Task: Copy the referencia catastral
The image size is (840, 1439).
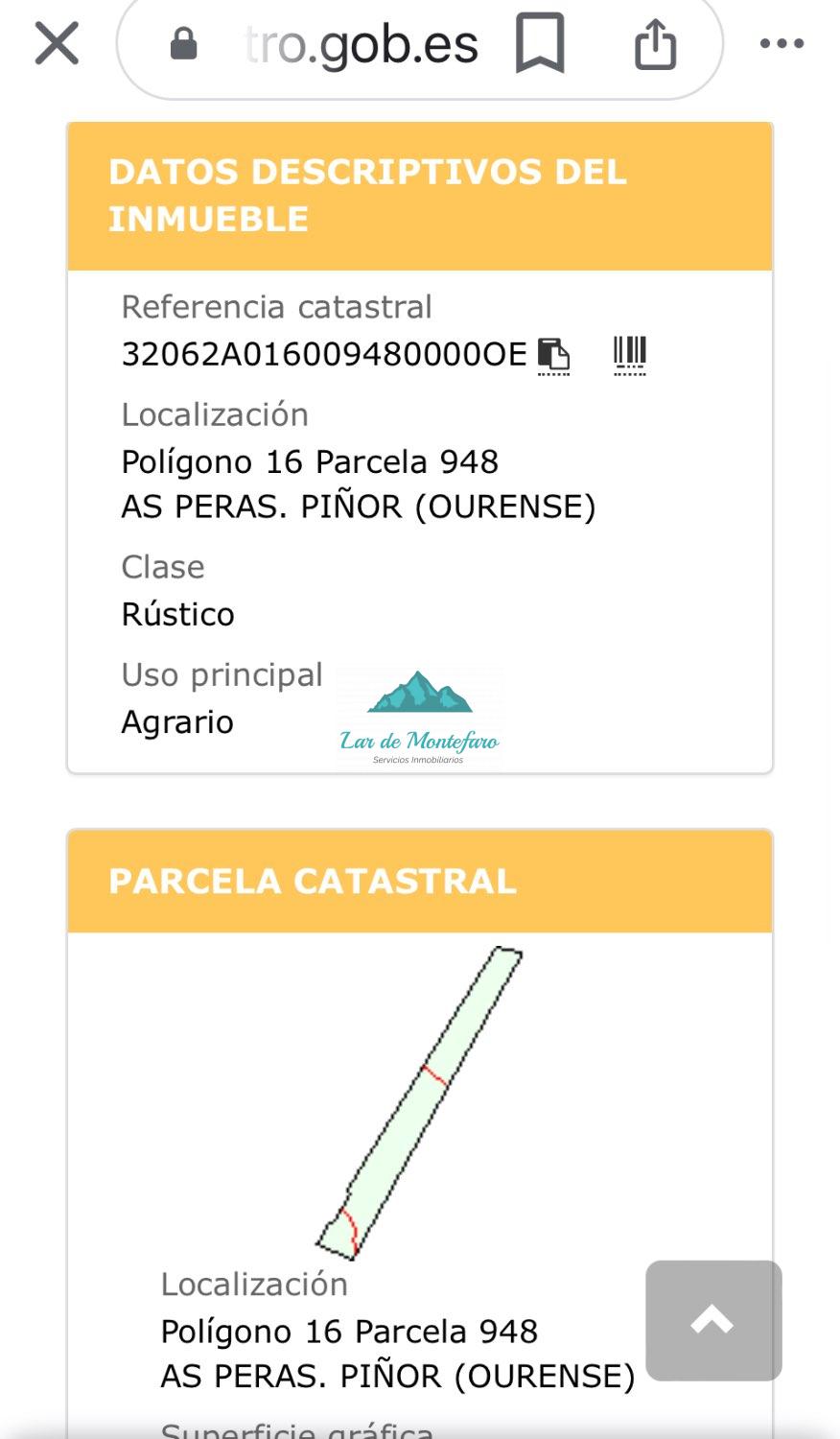Action: pos(553,355)
